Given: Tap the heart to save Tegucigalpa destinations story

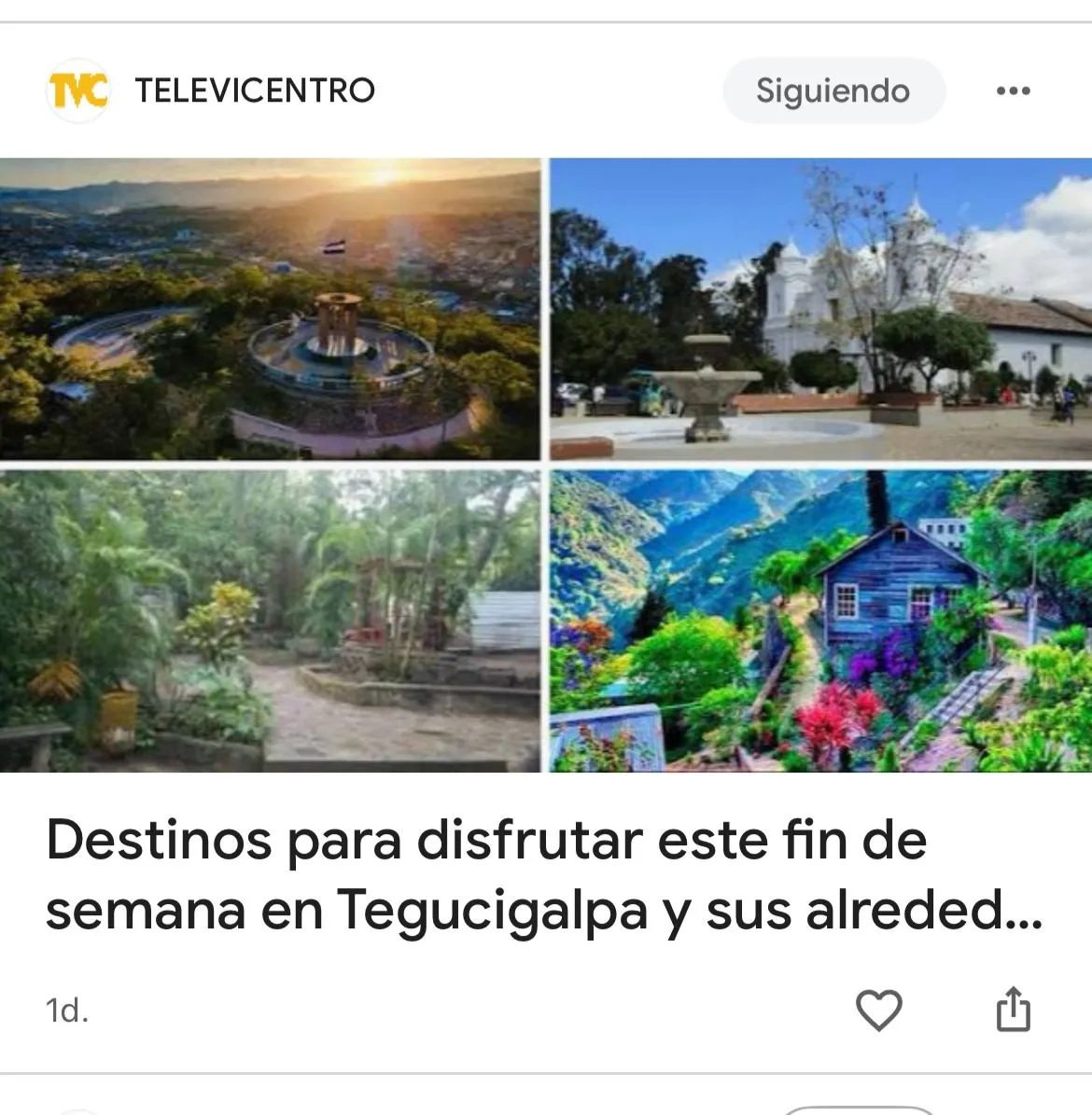Looking at the screenshot, I should click(880, 1007).
